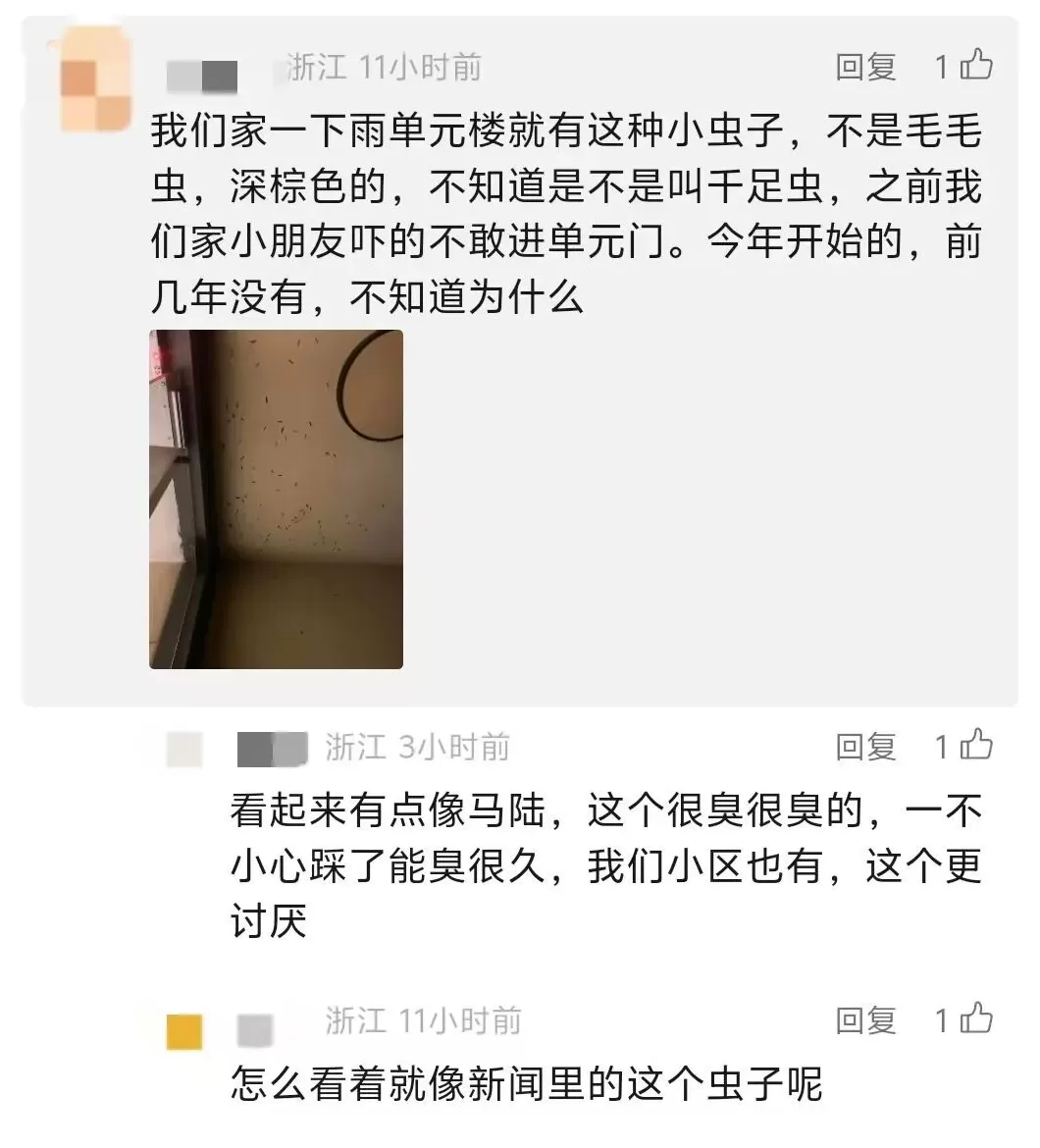Open the photo attached to the top comment
Screen dimensions: 1040x1148
click(x=276, y=498)
